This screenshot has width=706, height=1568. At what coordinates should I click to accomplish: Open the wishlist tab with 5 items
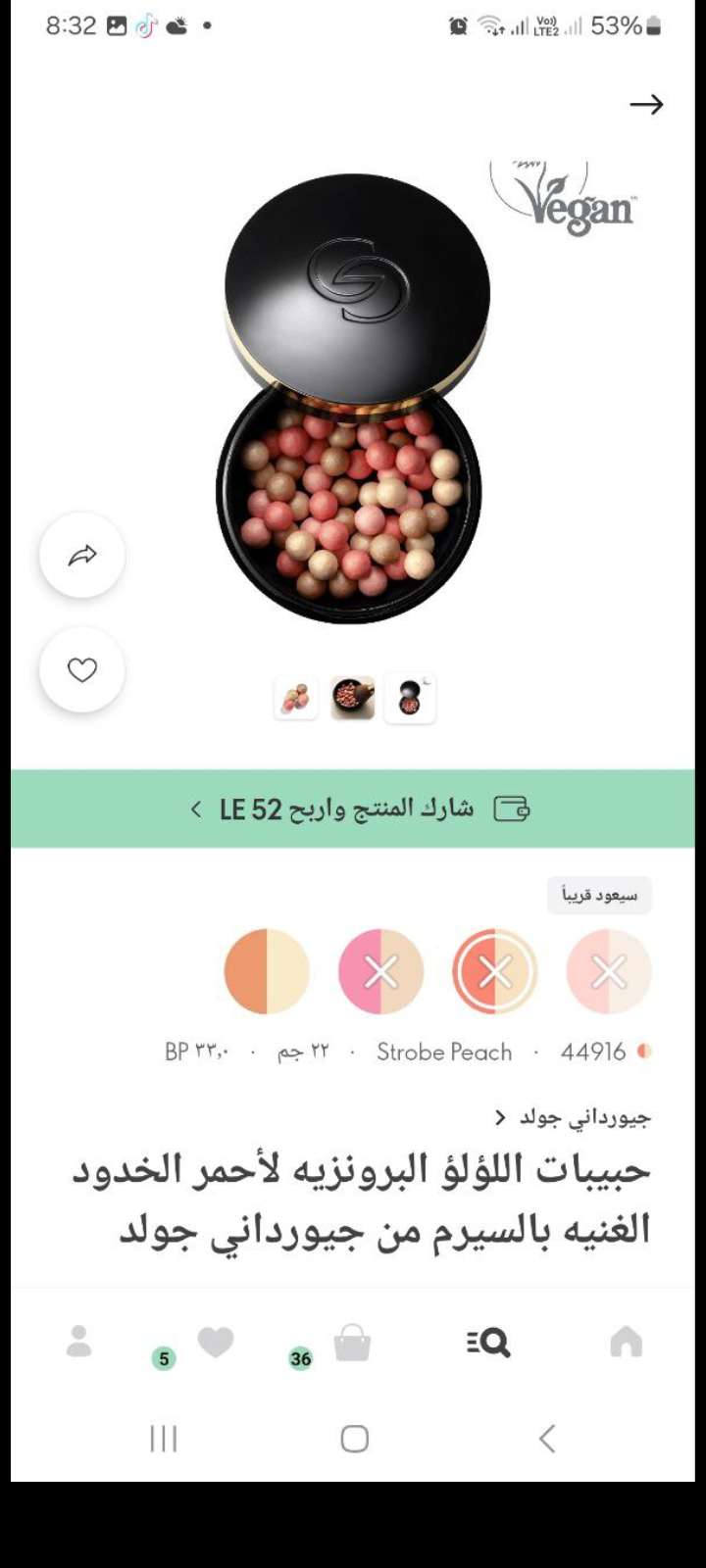[x=215, y=1342]
